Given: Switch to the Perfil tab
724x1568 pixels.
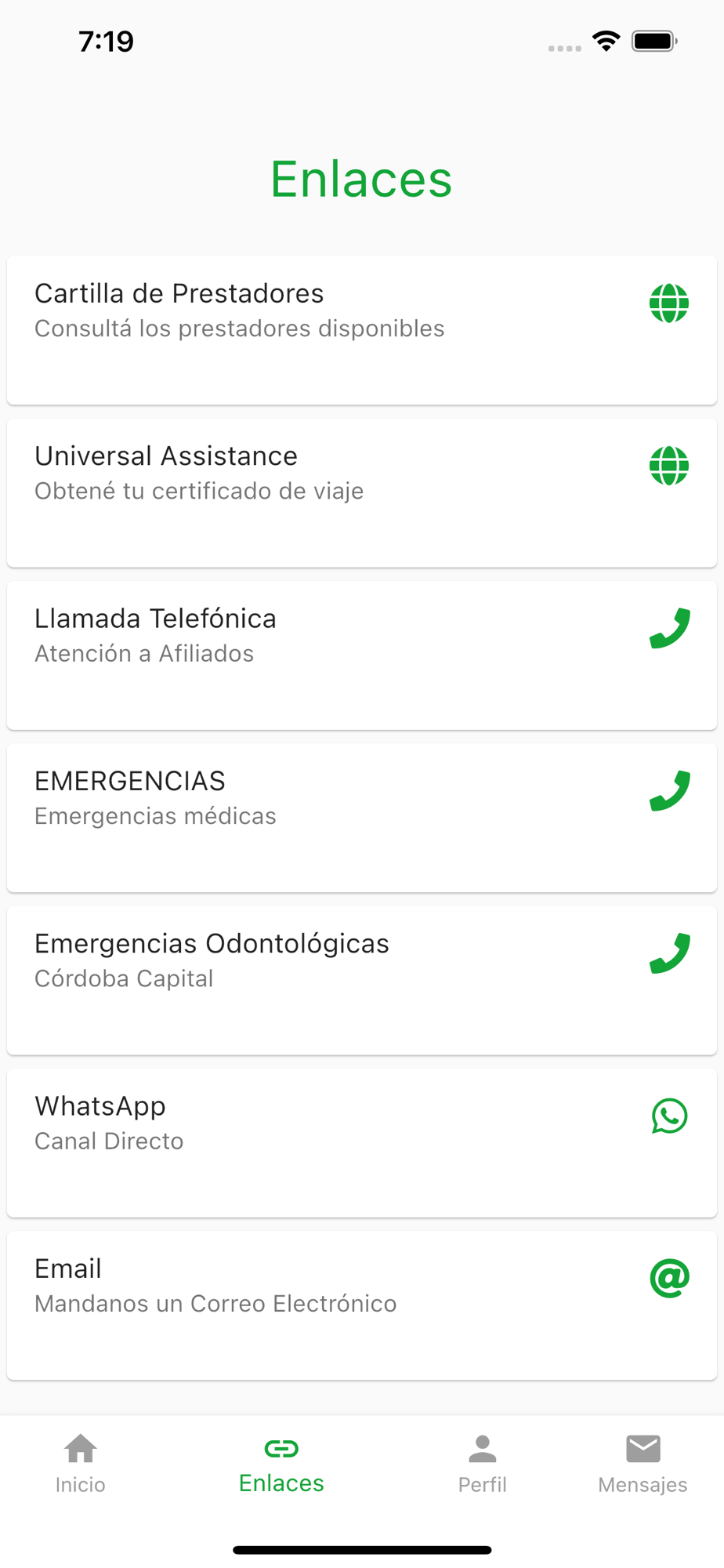Looking at the screenshot, I should point(482,1463).
